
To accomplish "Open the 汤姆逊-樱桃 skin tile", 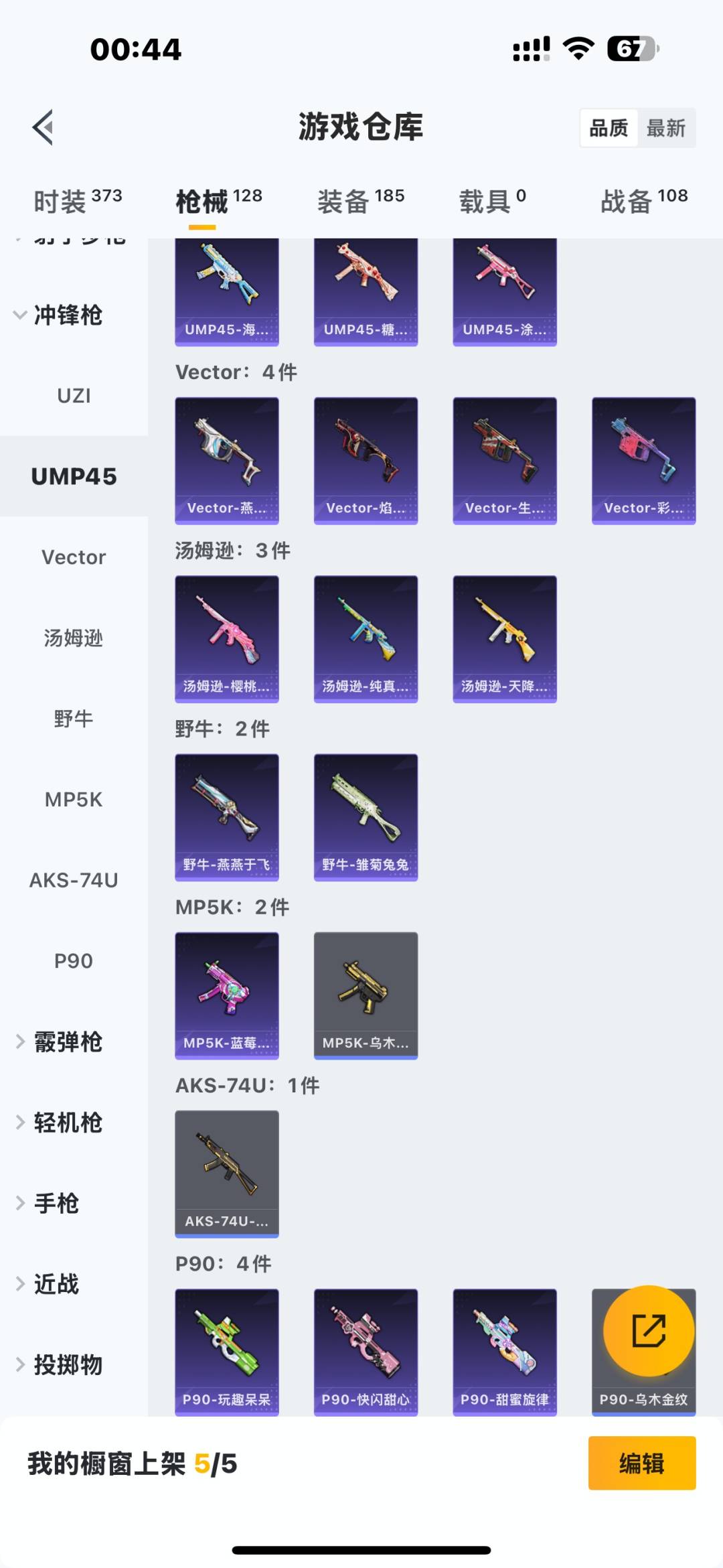I will [227, 639].
